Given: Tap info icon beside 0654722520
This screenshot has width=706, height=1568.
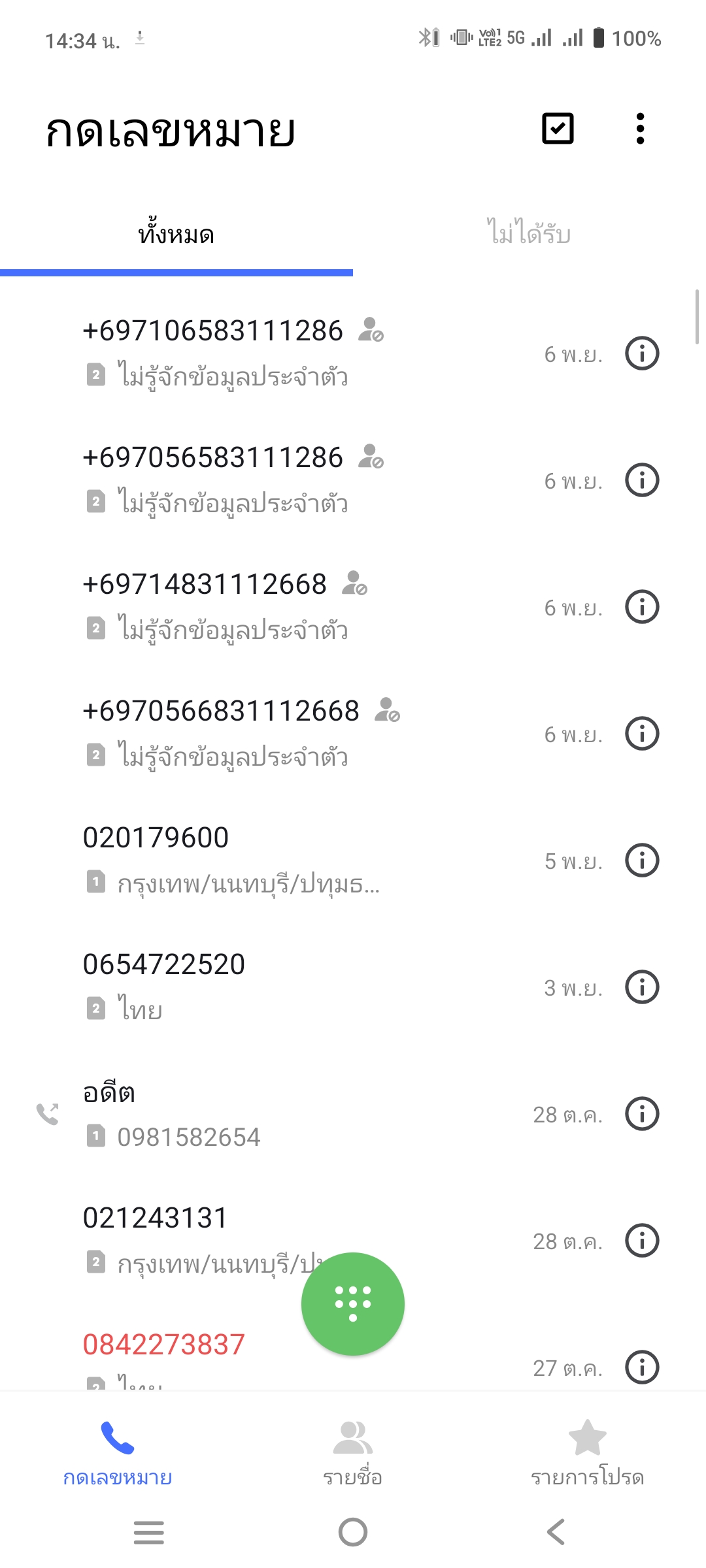Looking at the screenshot, I should pyautogui.click(x=642, y=987).
